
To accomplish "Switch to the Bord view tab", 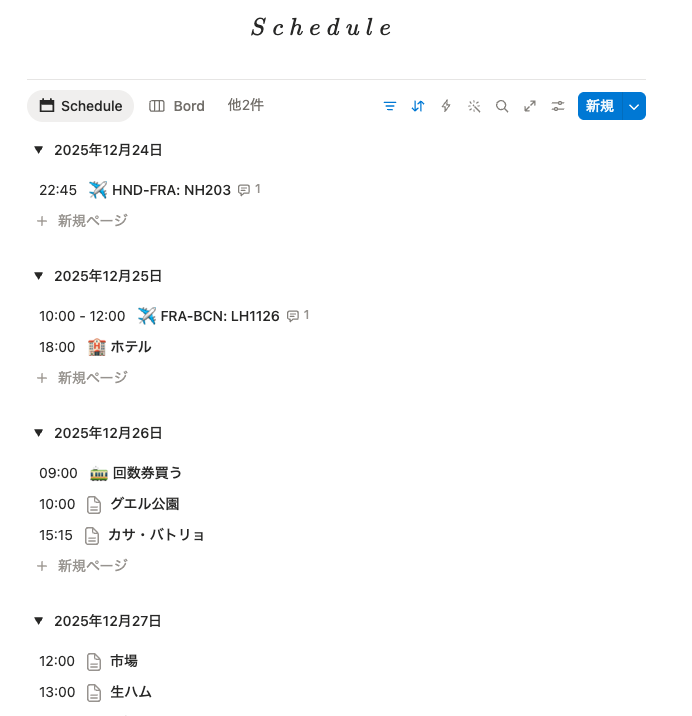I will tap(177, 106).
